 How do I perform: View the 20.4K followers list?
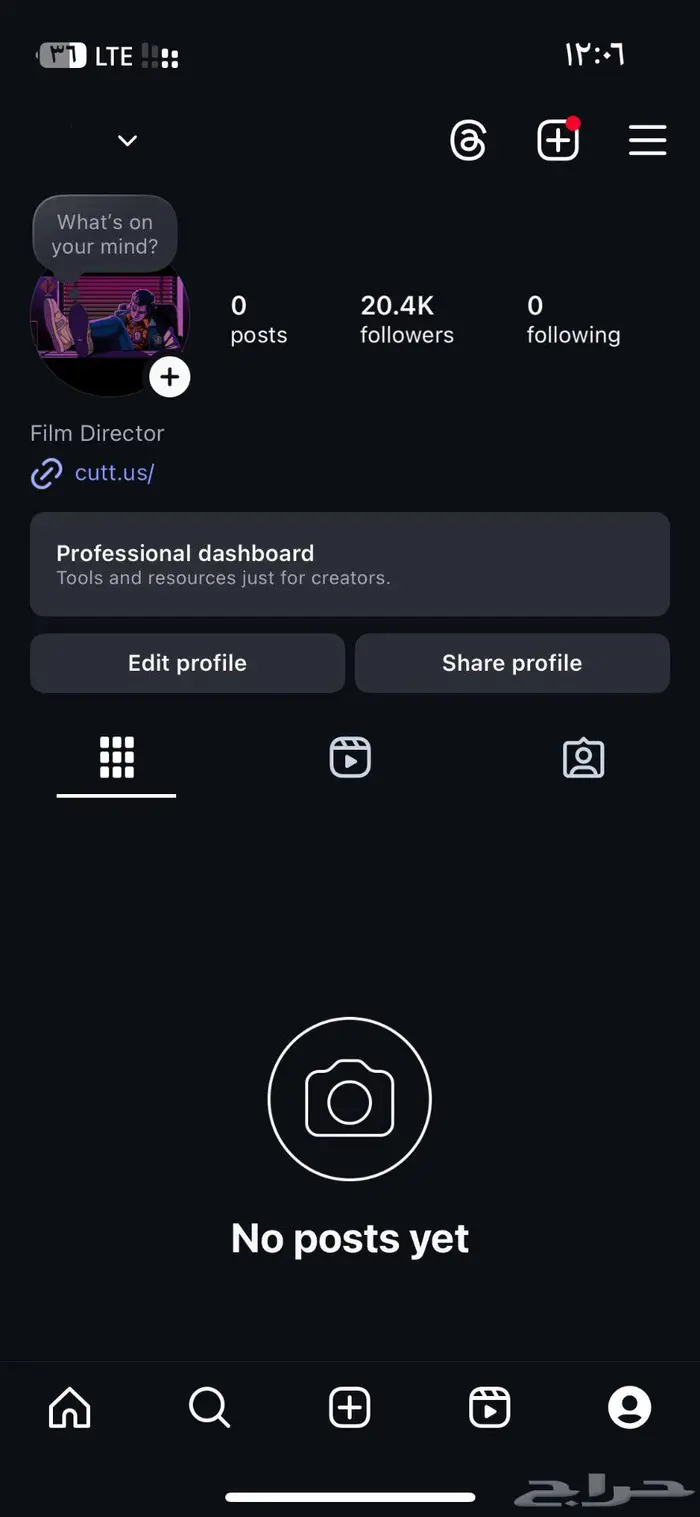(406, 319)
